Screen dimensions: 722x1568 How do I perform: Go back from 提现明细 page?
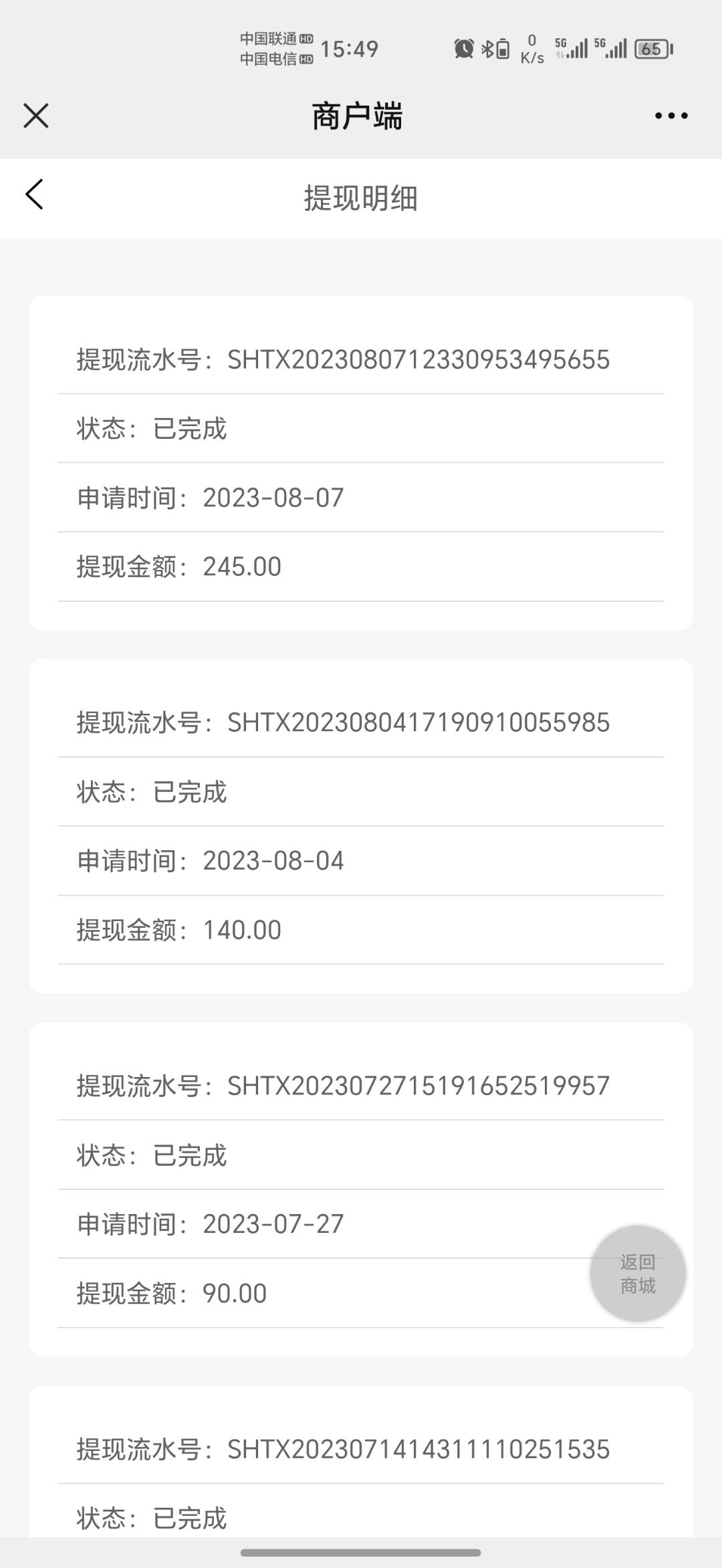[x=35, y=195]
